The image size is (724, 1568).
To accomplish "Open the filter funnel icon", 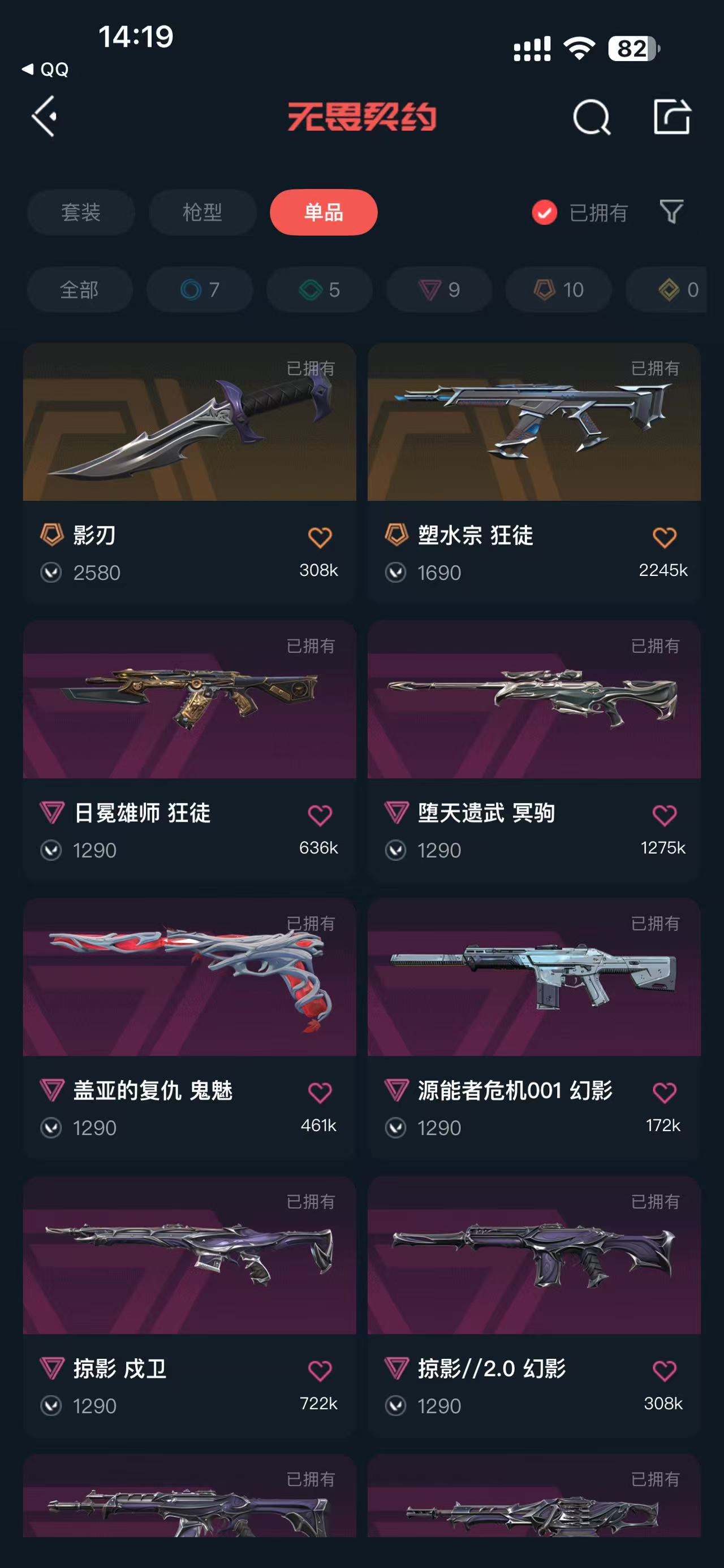I will tap(671, 212).
